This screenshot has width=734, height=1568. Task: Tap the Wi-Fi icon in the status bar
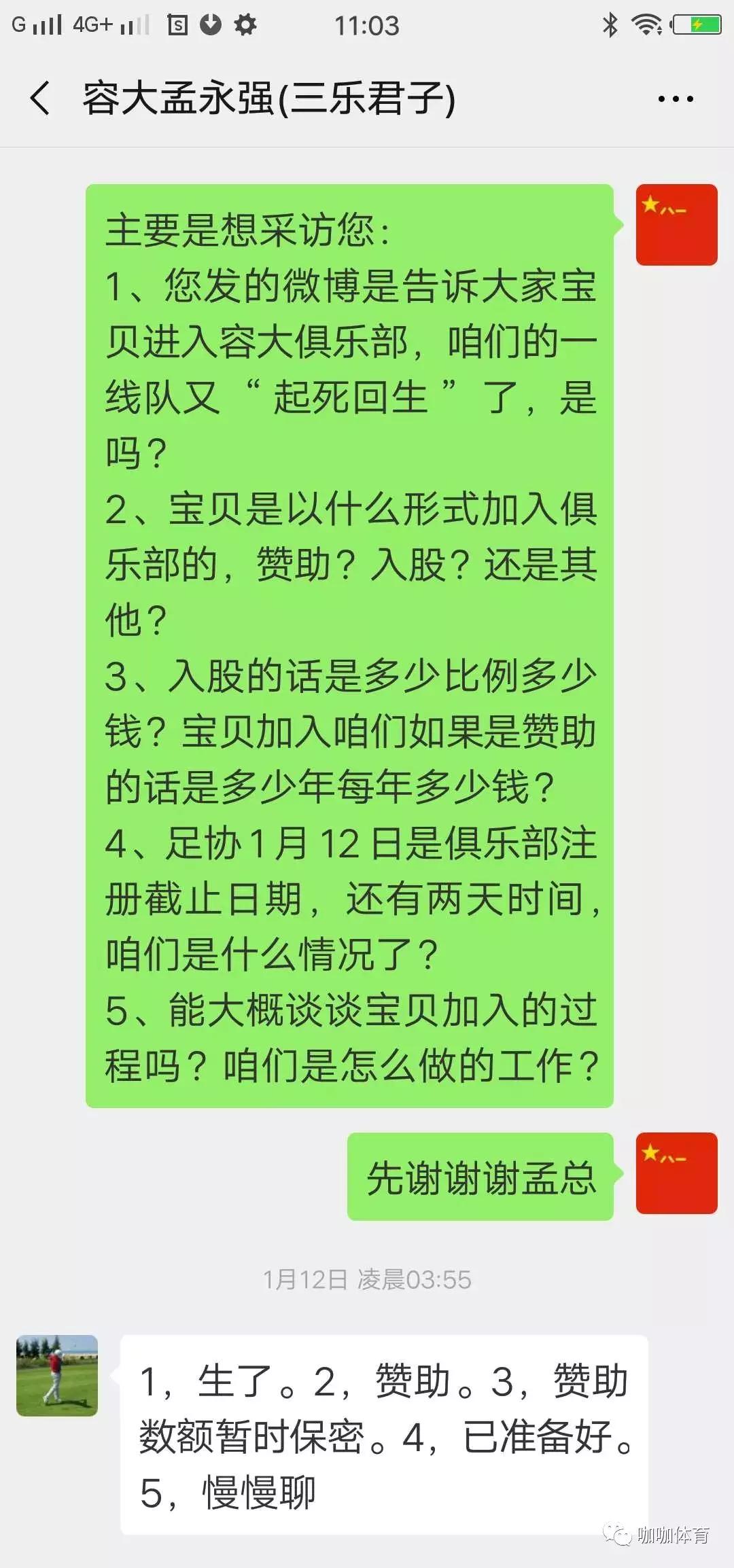(x=646, y=24)
